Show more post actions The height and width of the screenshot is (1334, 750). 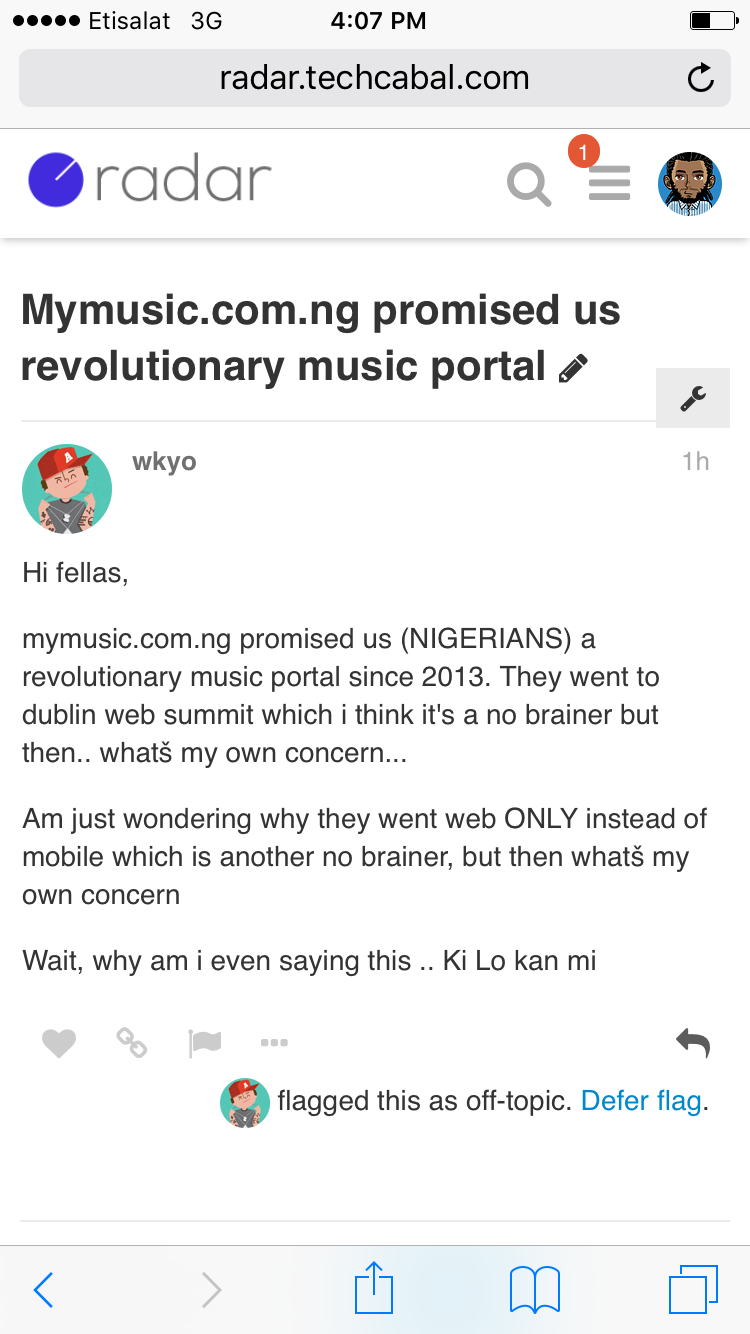tap(274, 1043)
